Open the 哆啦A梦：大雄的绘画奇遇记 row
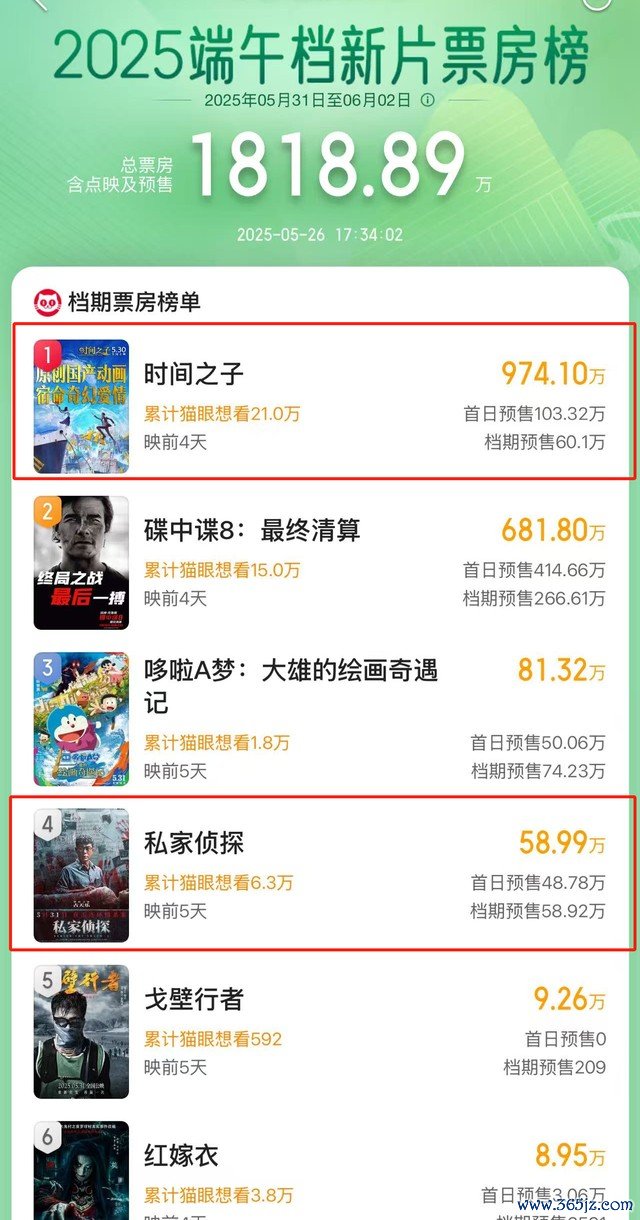This screenshot has height=1220, width=640. pyautogui.click(x=320, y=719)
